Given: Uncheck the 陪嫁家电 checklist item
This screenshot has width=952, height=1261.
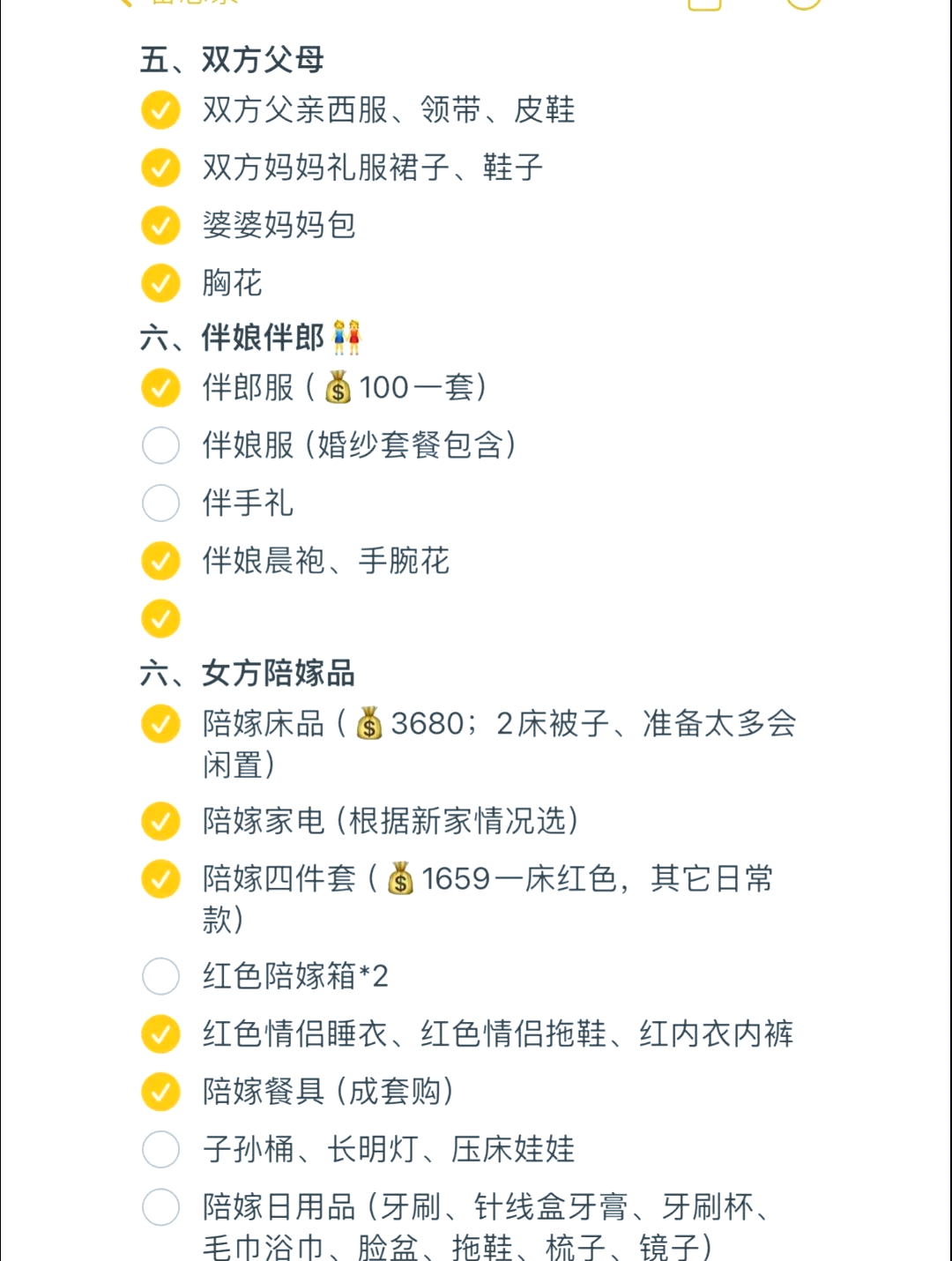Looking at the screenshot, I should [x=160, y=821].
